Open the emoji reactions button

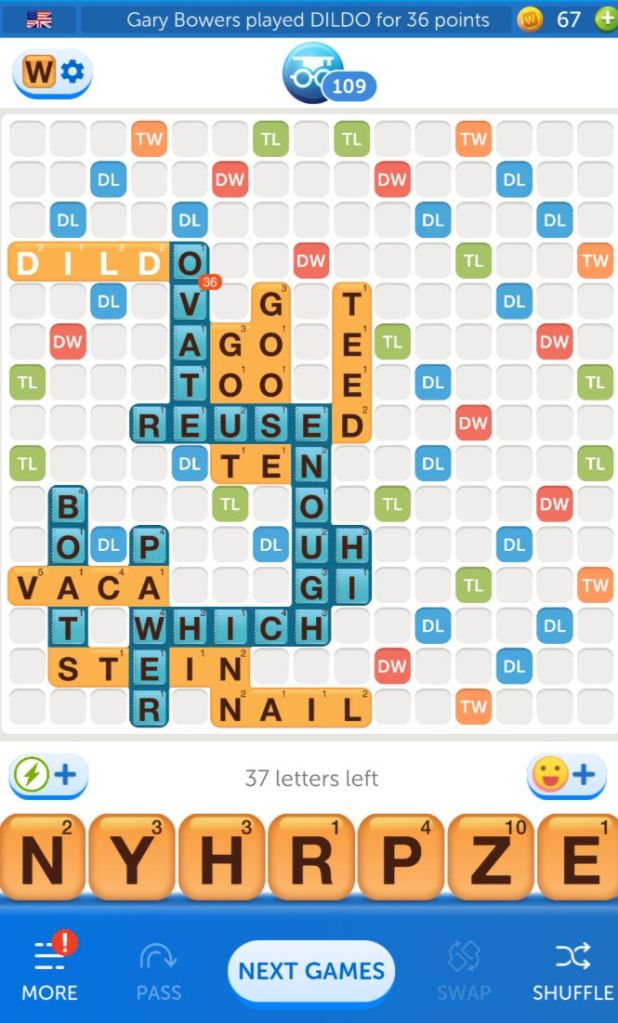(x=566, y=774)
